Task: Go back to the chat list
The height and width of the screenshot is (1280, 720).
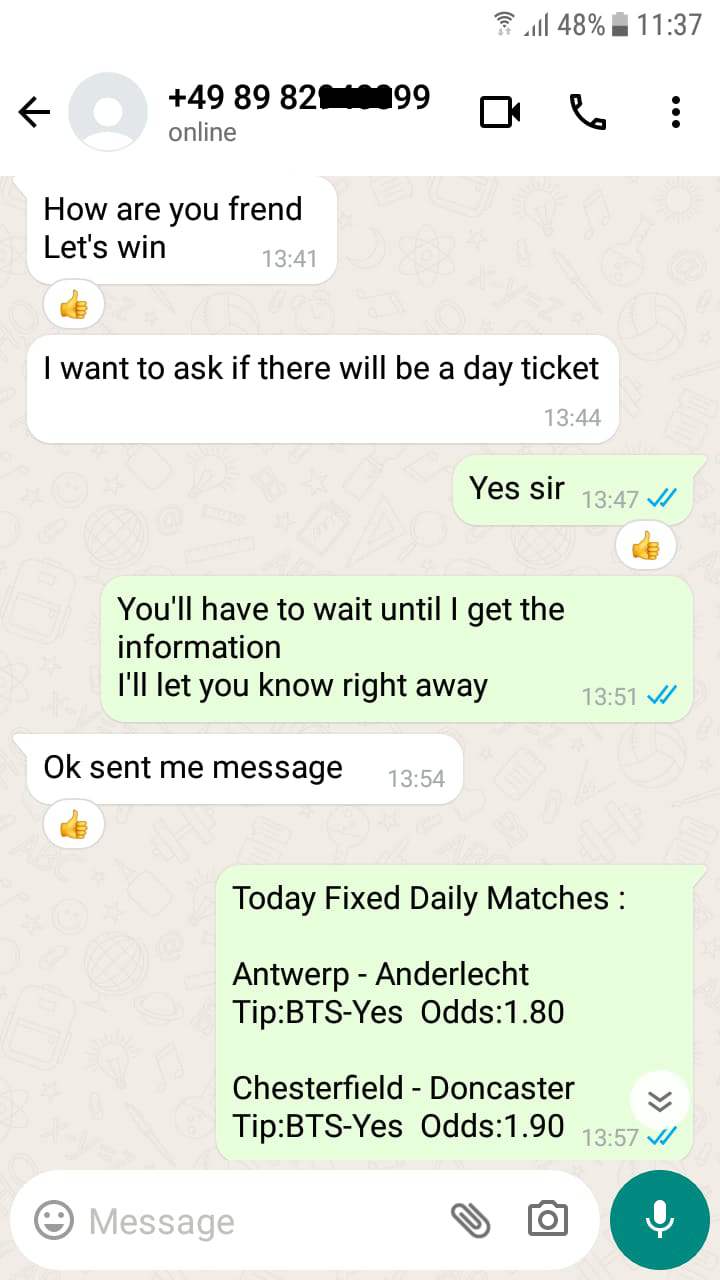Action: (34, 113)
